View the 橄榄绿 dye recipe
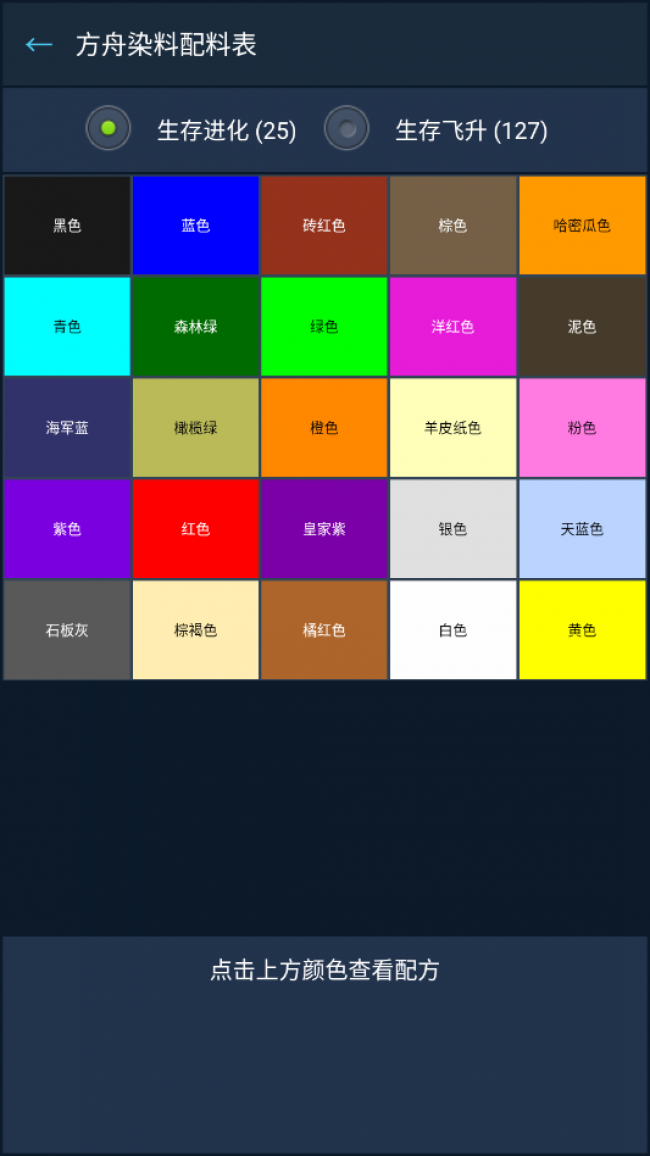650x1156 pixels. pos(195,428)
